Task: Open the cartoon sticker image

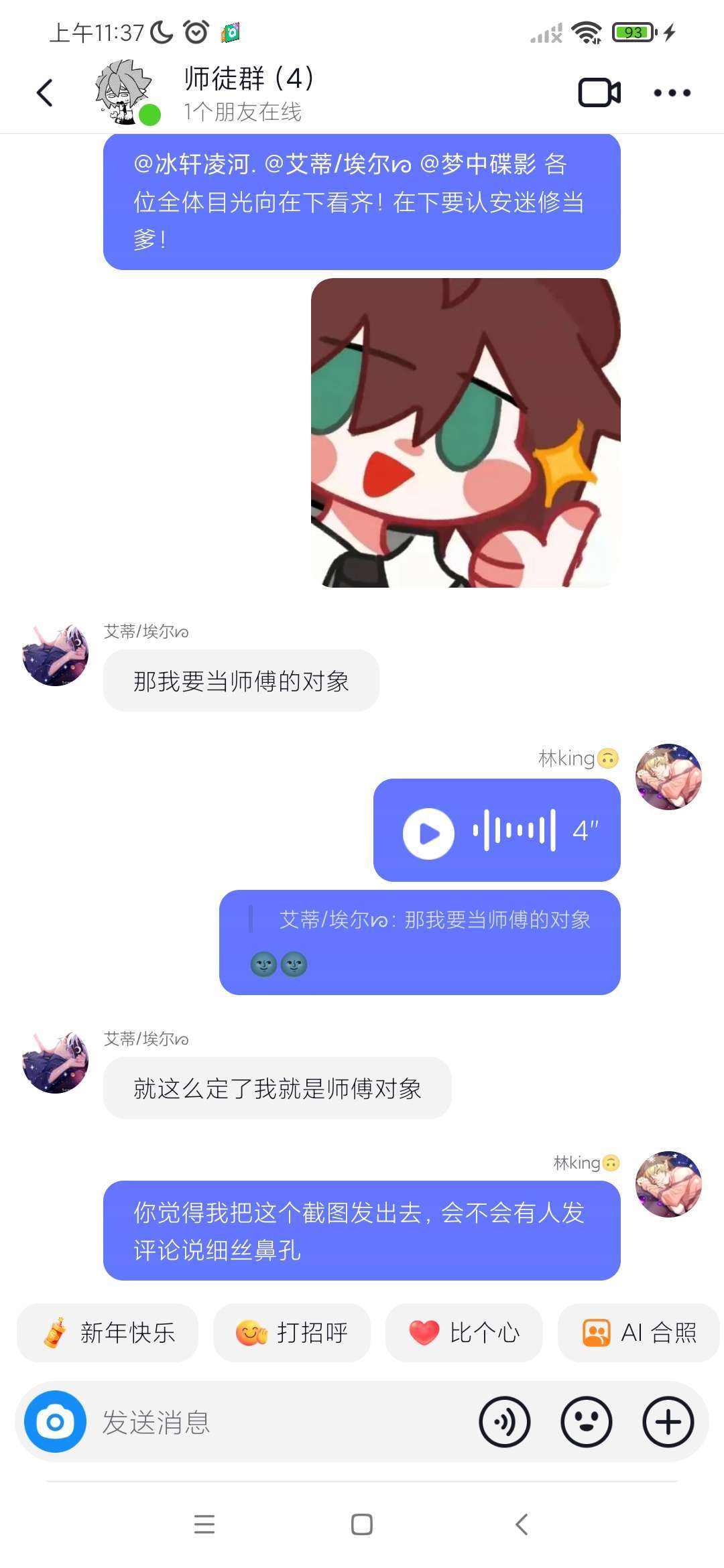Action: click(466, 433)
